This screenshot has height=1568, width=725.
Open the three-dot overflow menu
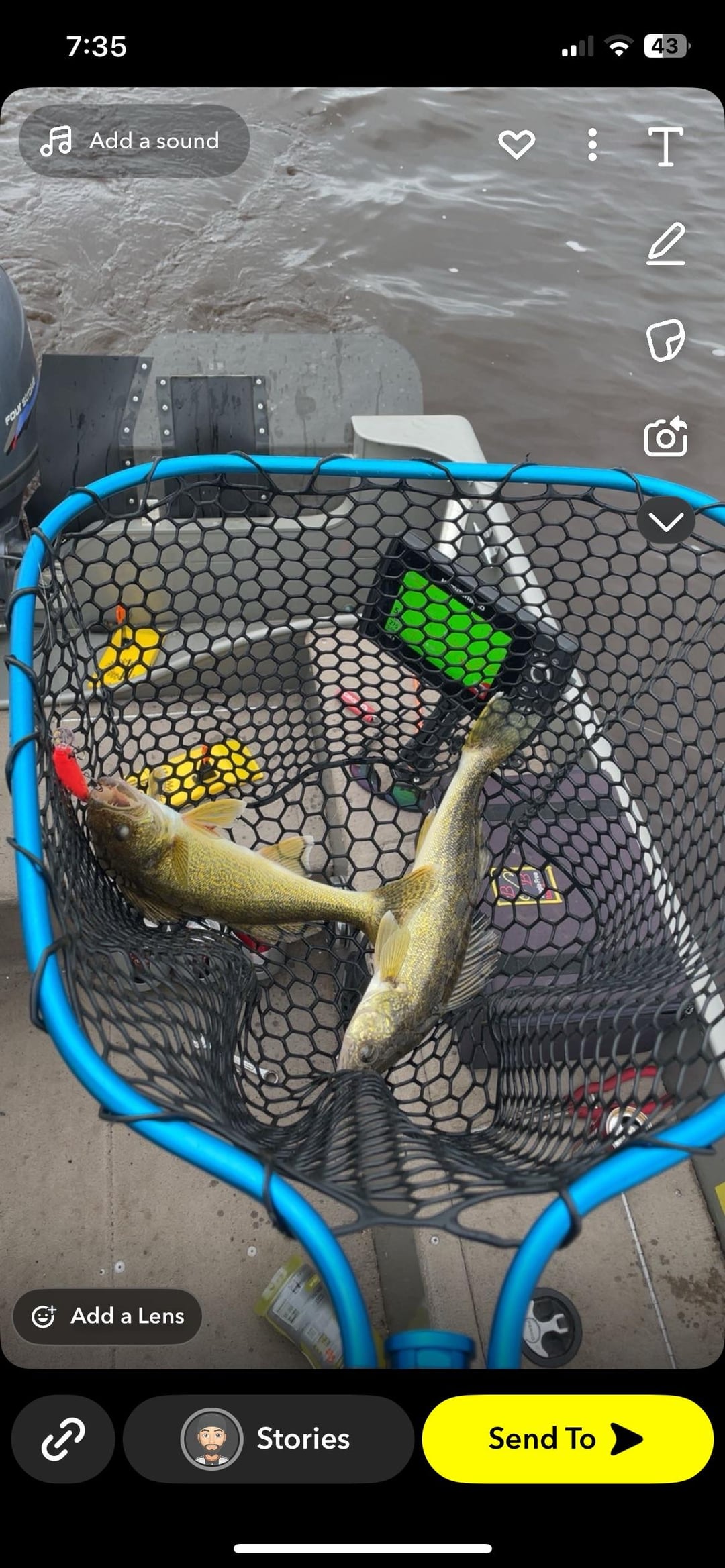point(592,145)
